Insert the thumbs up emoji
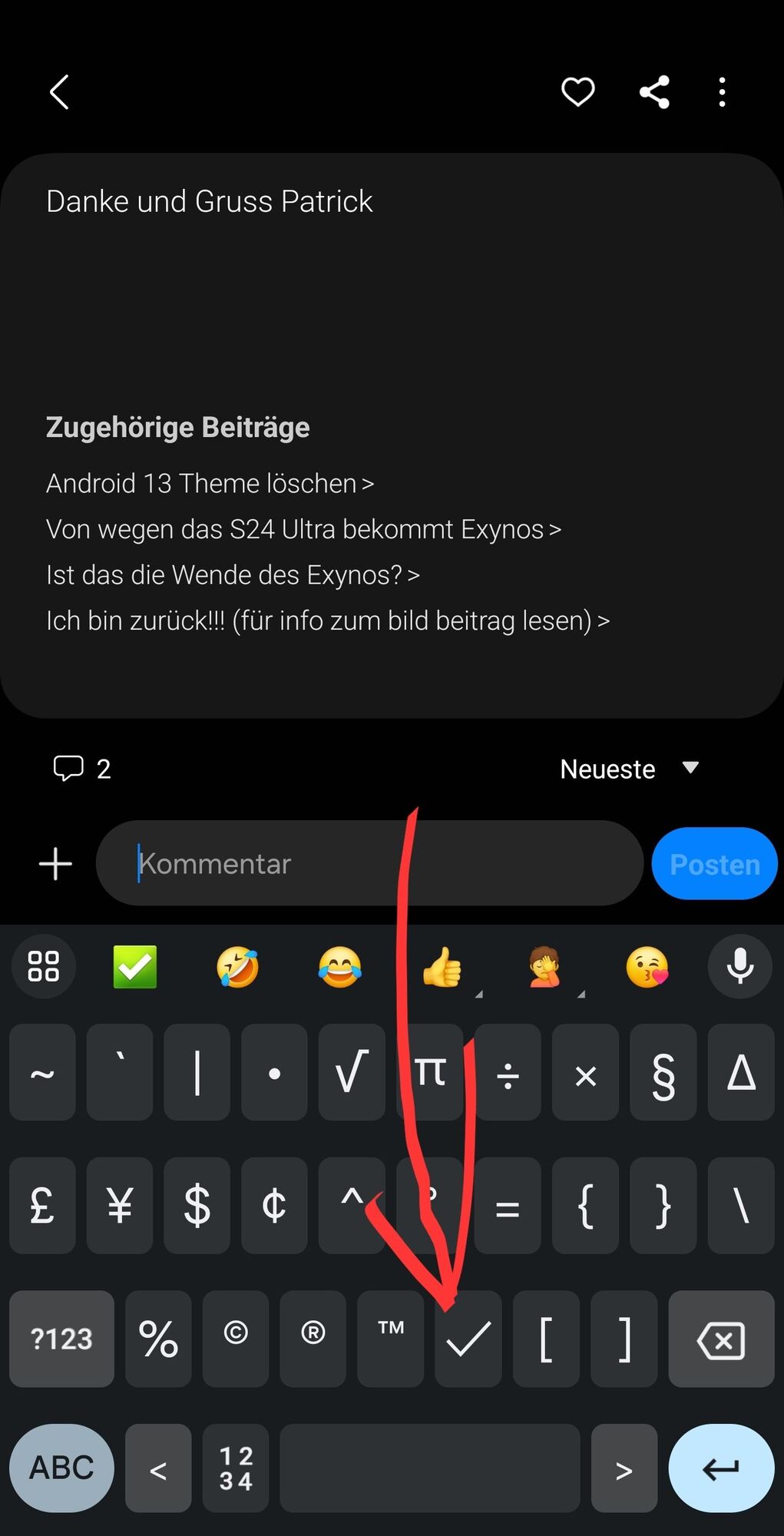This screenshot has width=784, height=1536. tap(442, 966)
